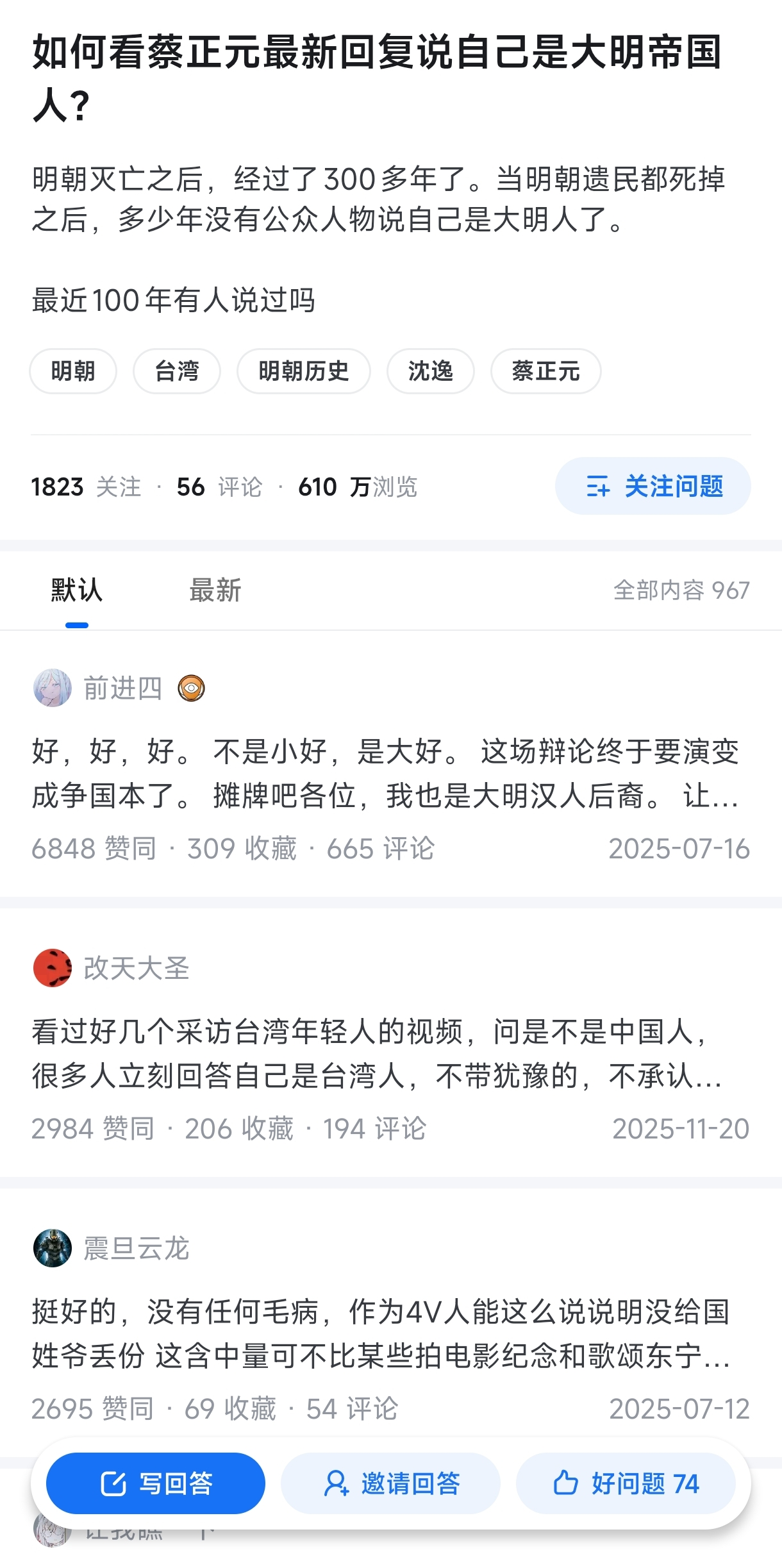Open the answer by 震旦云龙

click(x=391, y=1333)
